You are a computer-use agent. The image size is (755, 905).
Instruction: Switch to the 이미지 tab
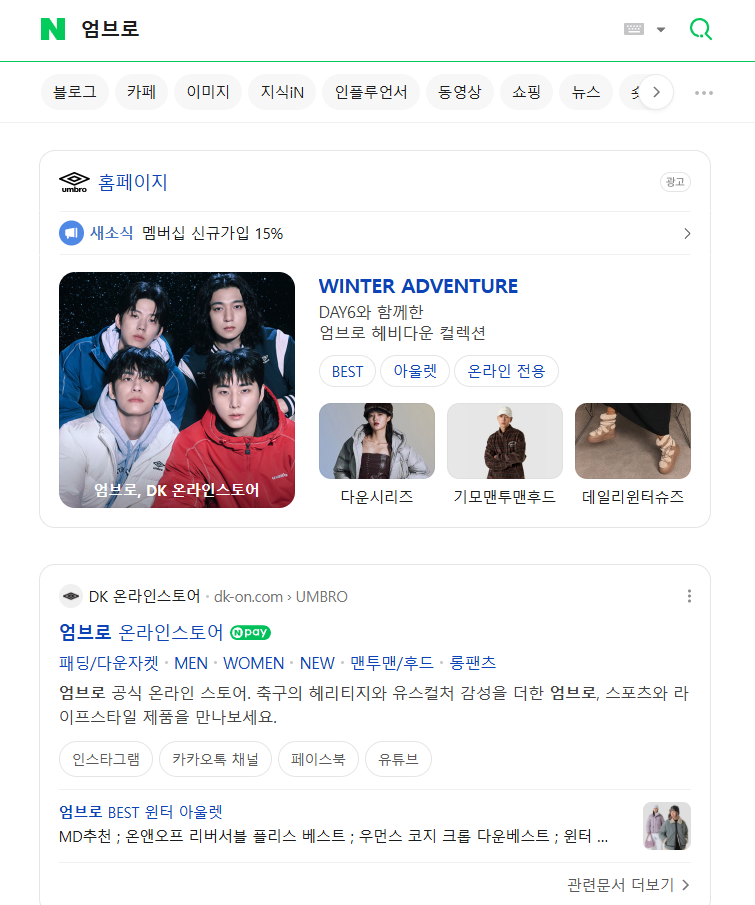tap(208, 92)
